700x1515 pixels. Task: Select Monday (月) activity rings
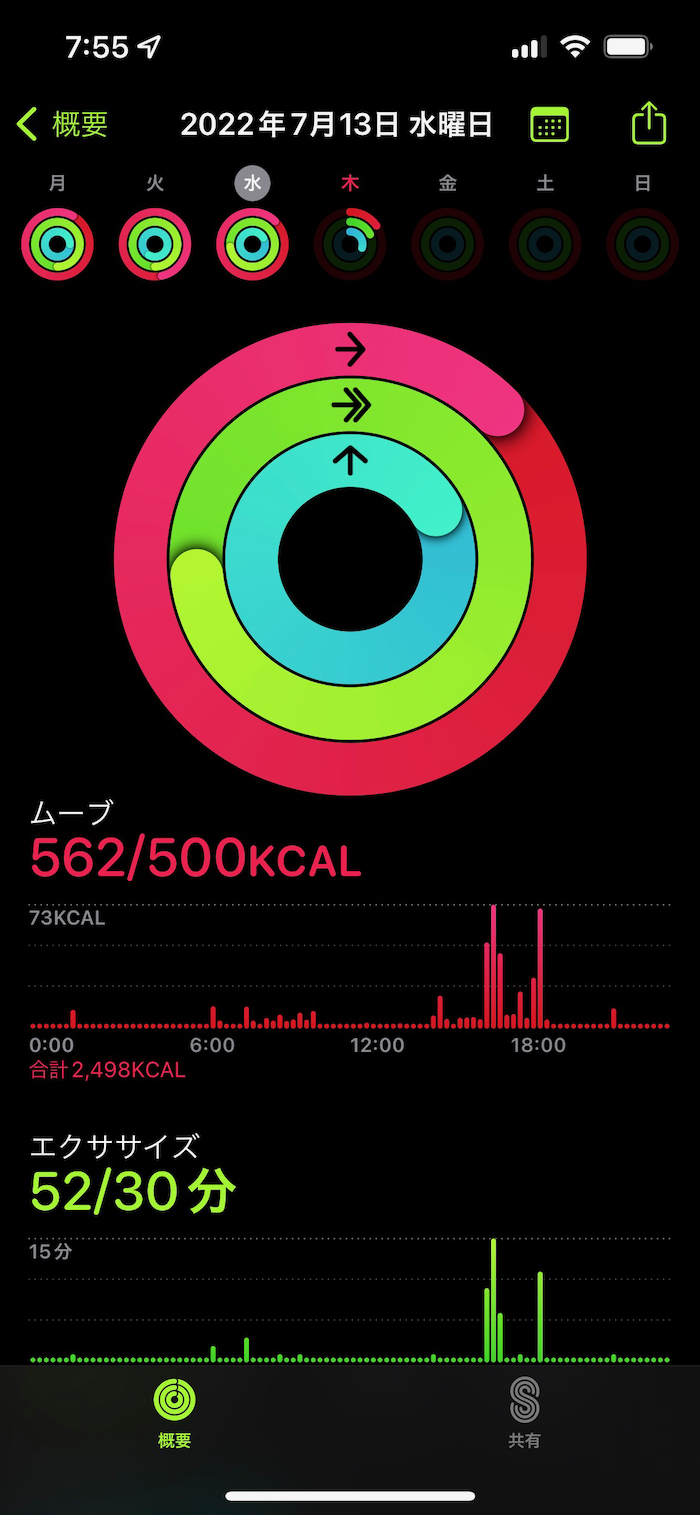coord(57,243)
